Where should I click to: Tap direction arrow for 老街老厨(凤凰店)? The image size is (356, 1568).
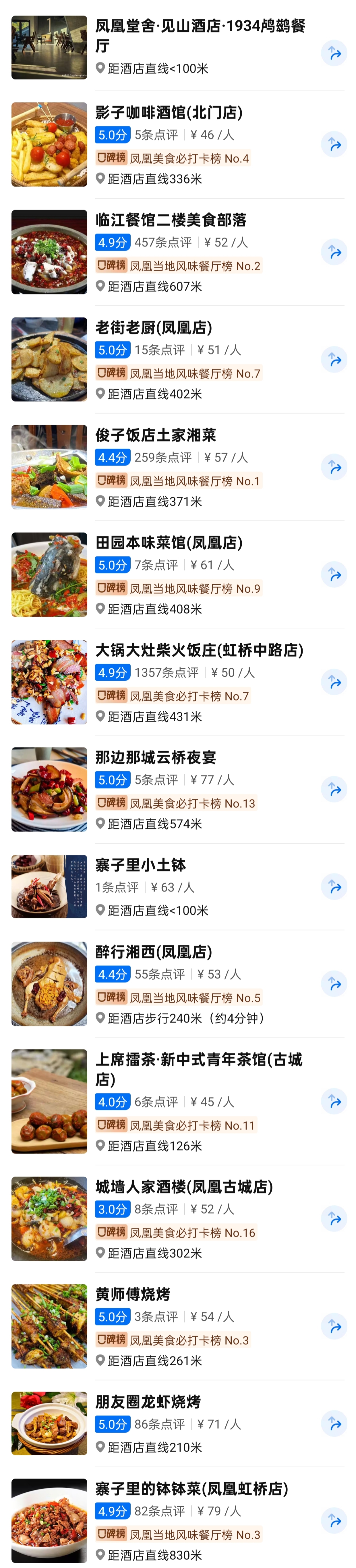(x=334, y=359)
